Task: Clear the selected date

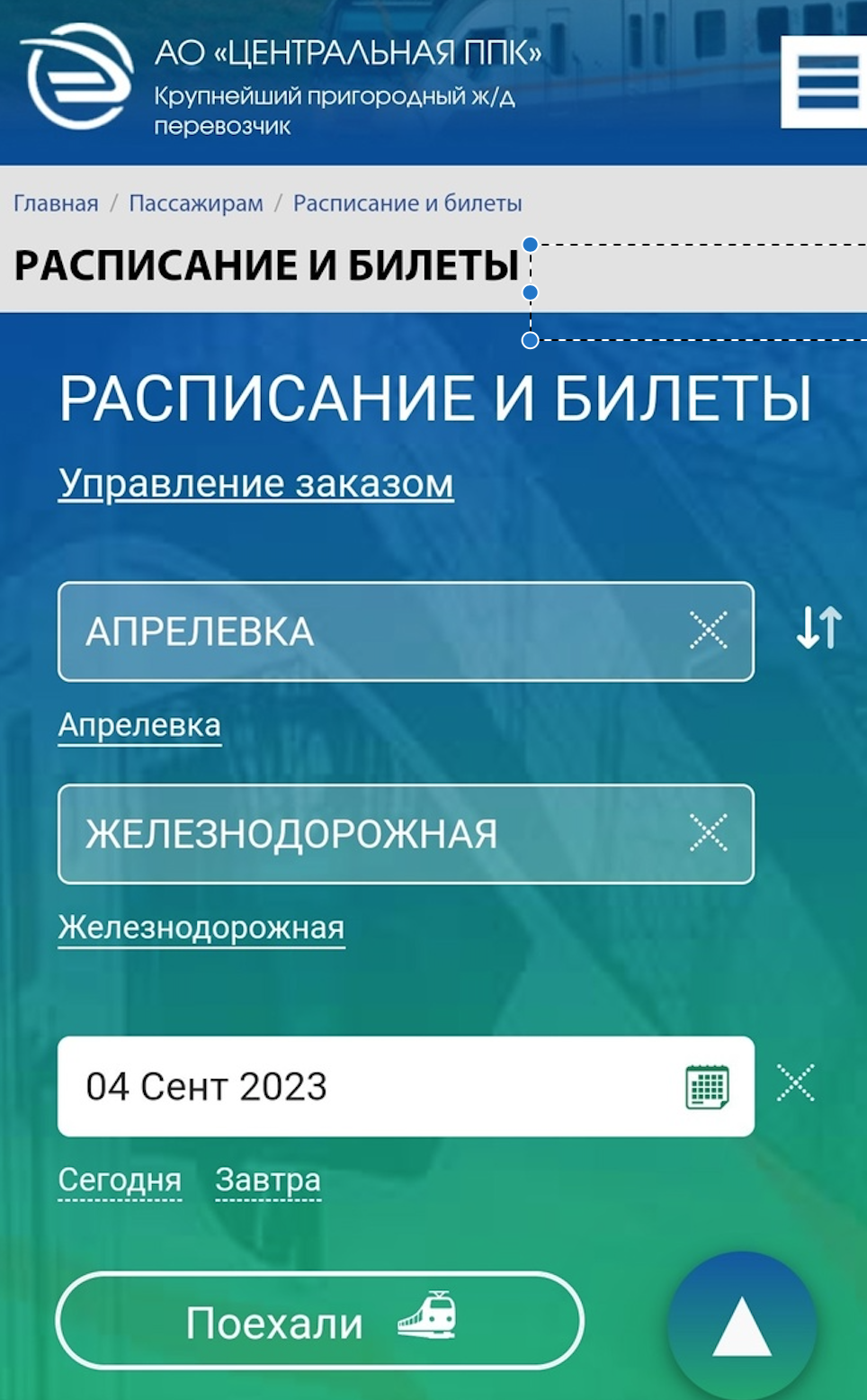Action: click(x=795, y=1082)
